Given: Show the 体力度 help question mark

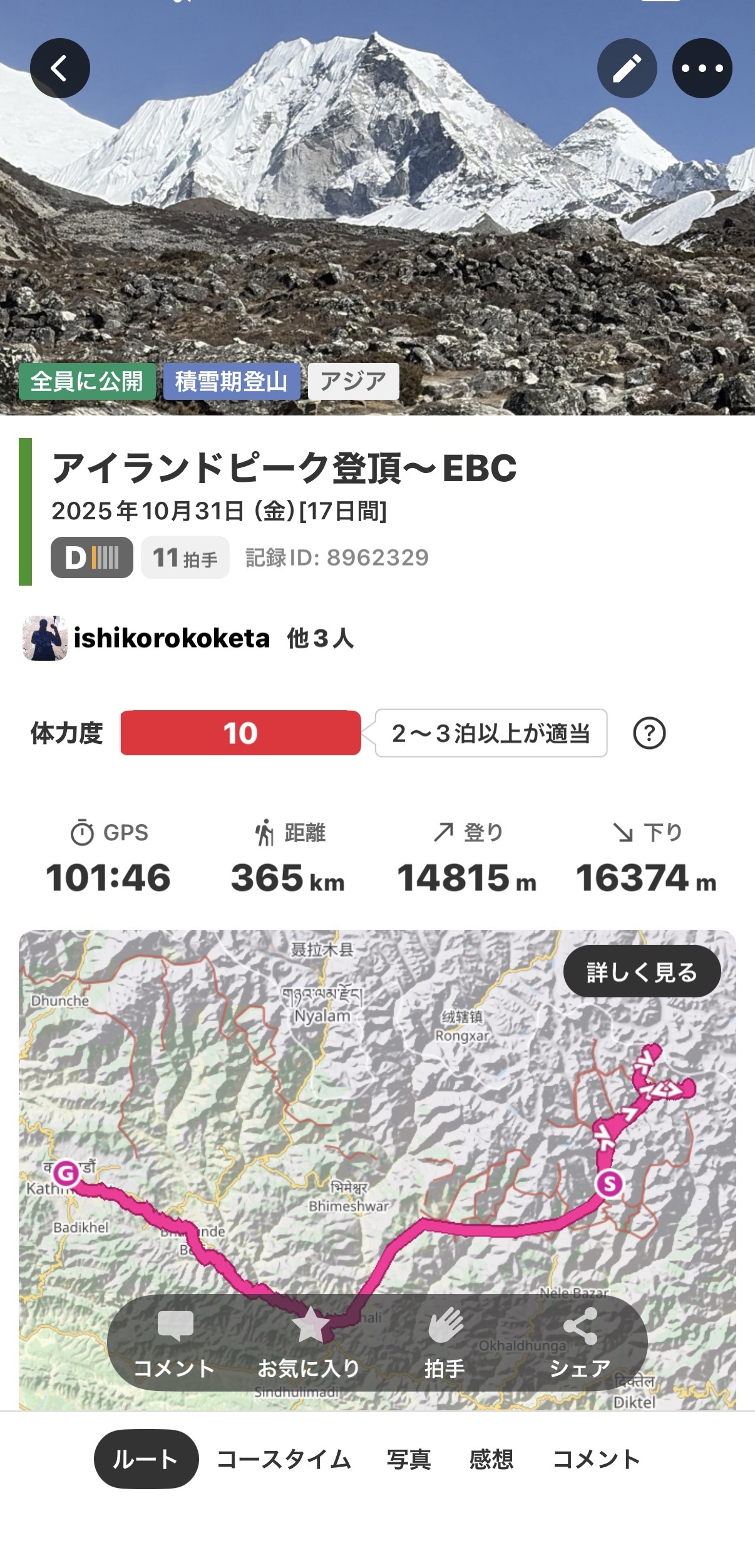Looking at the screenshot, I should click(x=649, y=733).
